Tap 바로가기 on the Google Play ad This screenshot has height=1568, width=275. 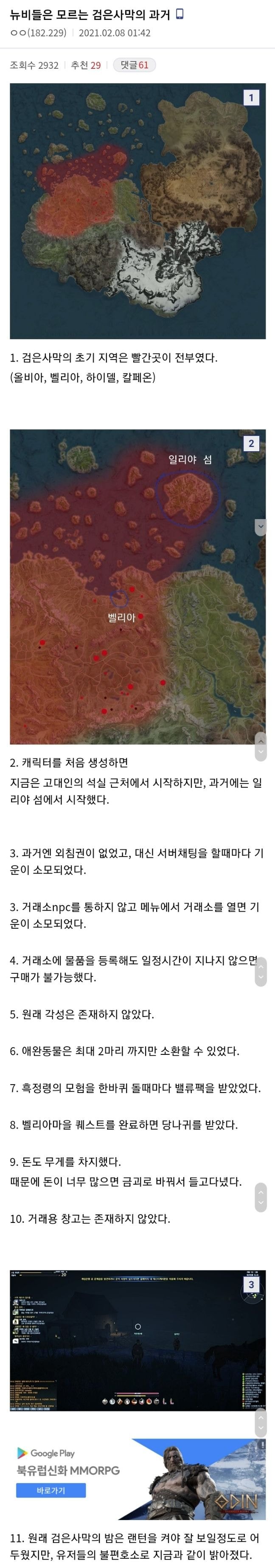coord(51,1491)
